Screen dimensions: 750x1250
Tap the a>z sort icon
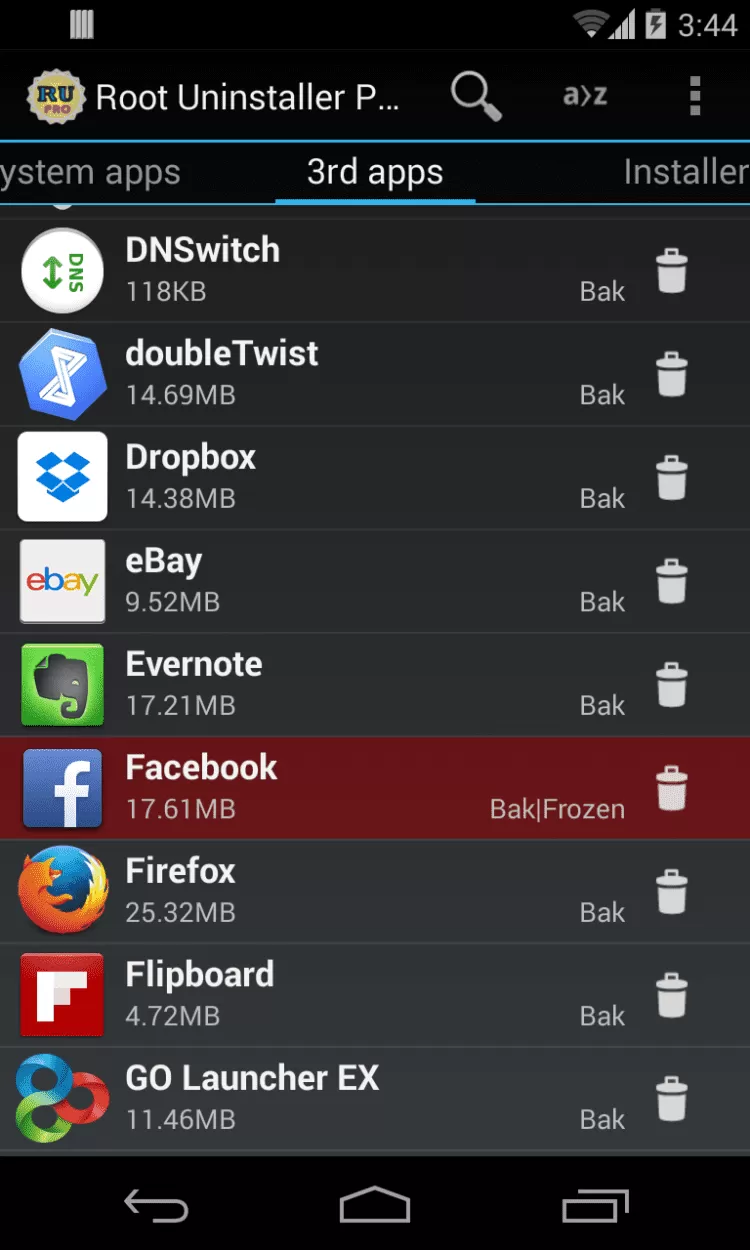(585, 97)
